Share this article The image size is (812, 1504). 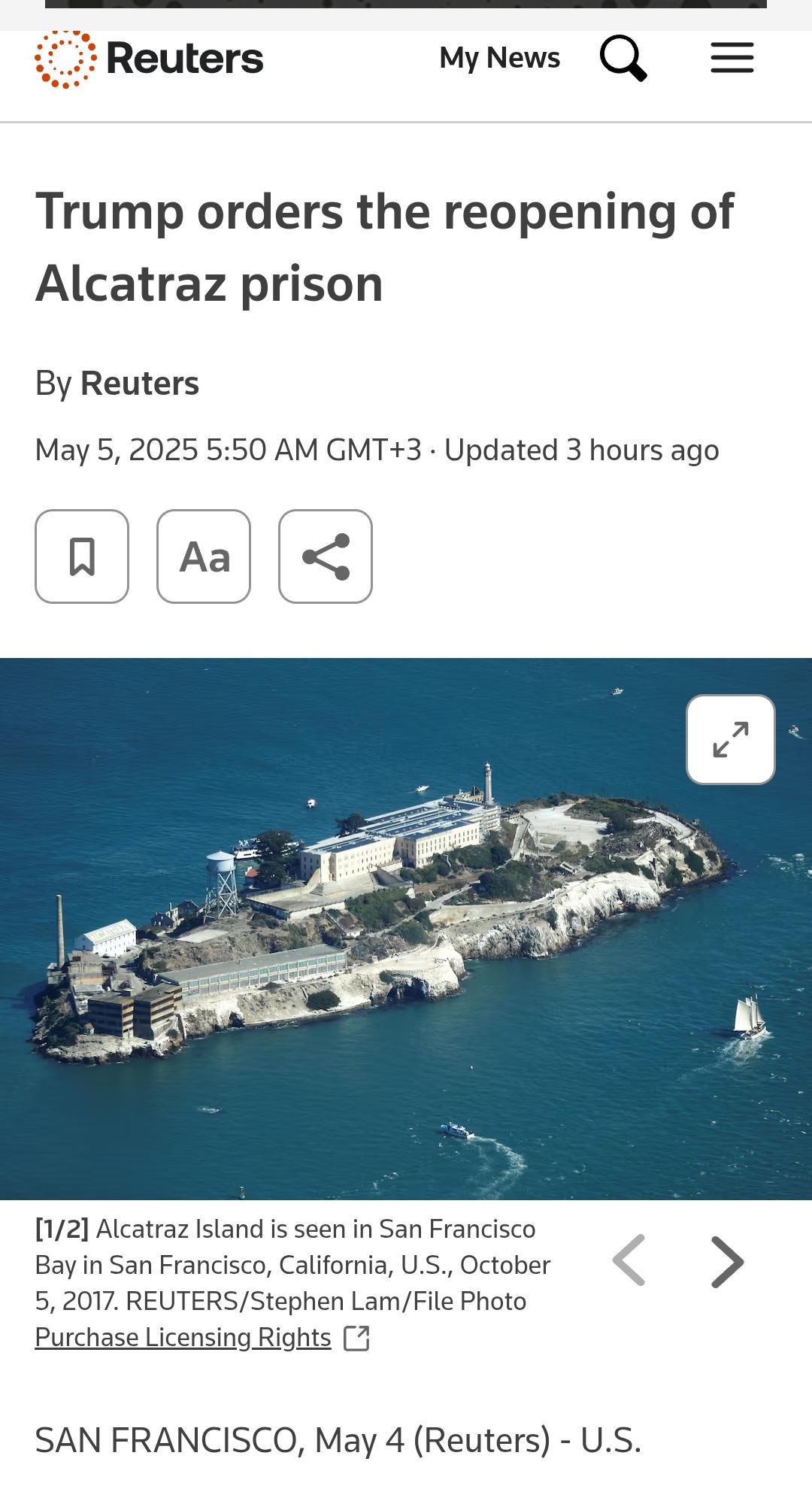(x=326, y=556)
